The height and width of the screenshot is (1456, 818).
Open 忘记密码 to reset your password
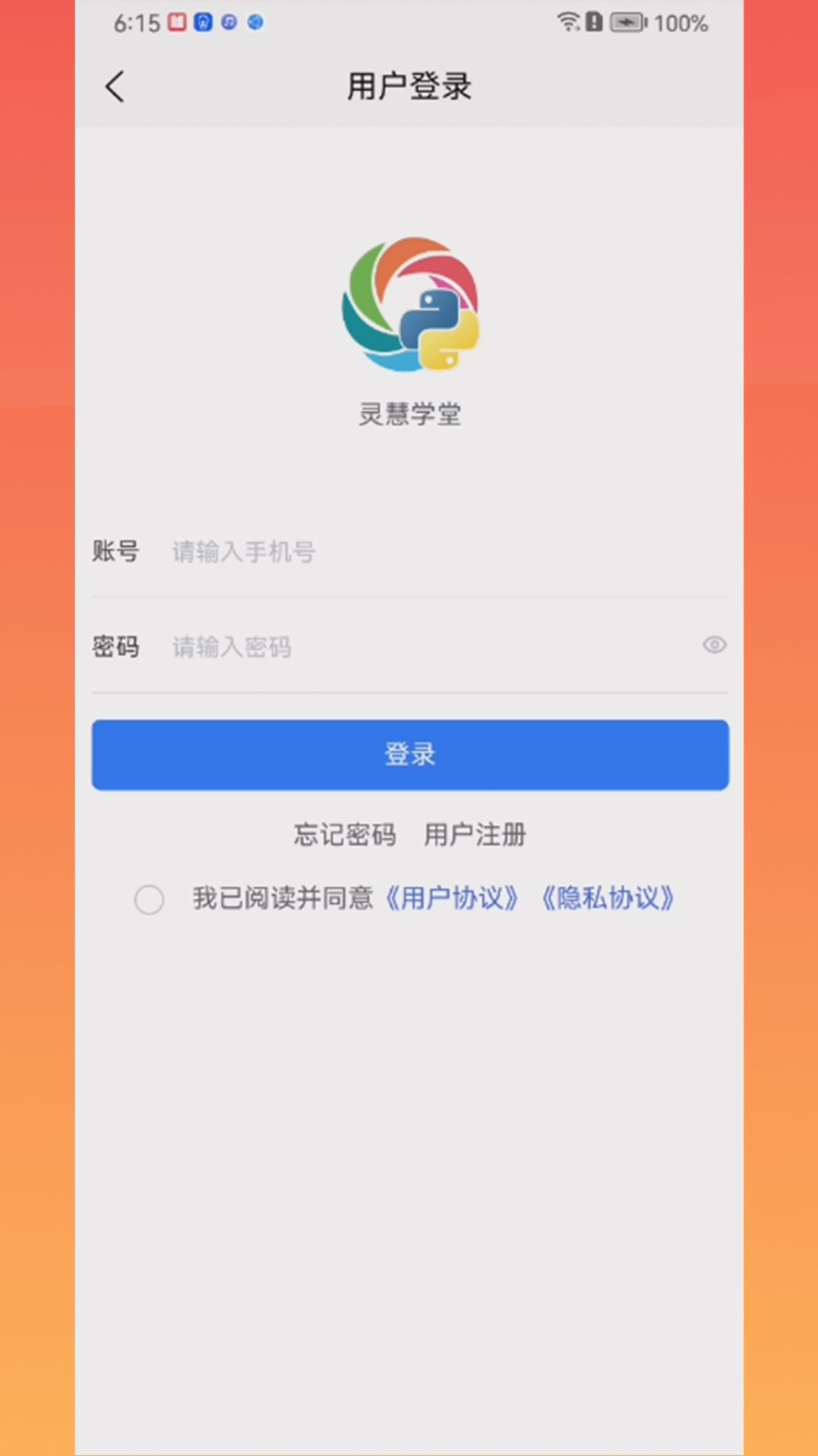tap(345, 835)
